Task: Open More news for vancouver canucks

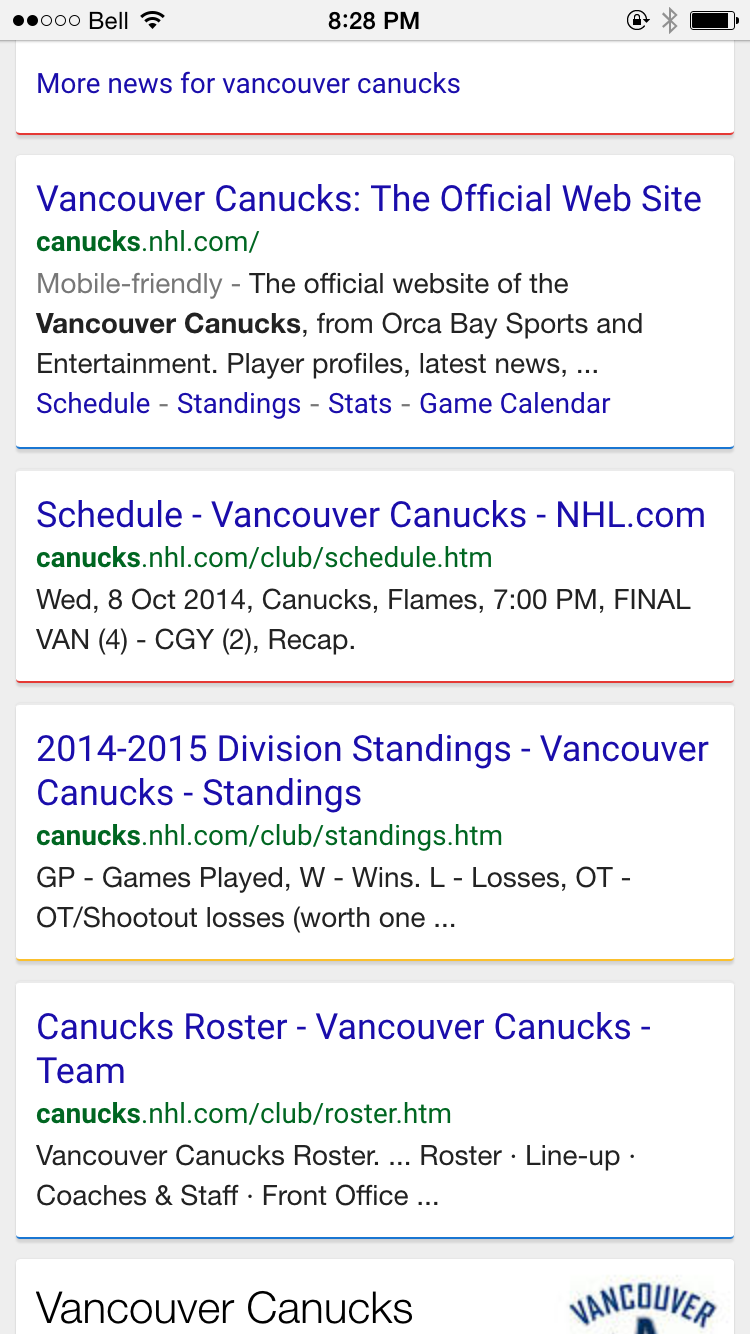Action: [247, 84]
